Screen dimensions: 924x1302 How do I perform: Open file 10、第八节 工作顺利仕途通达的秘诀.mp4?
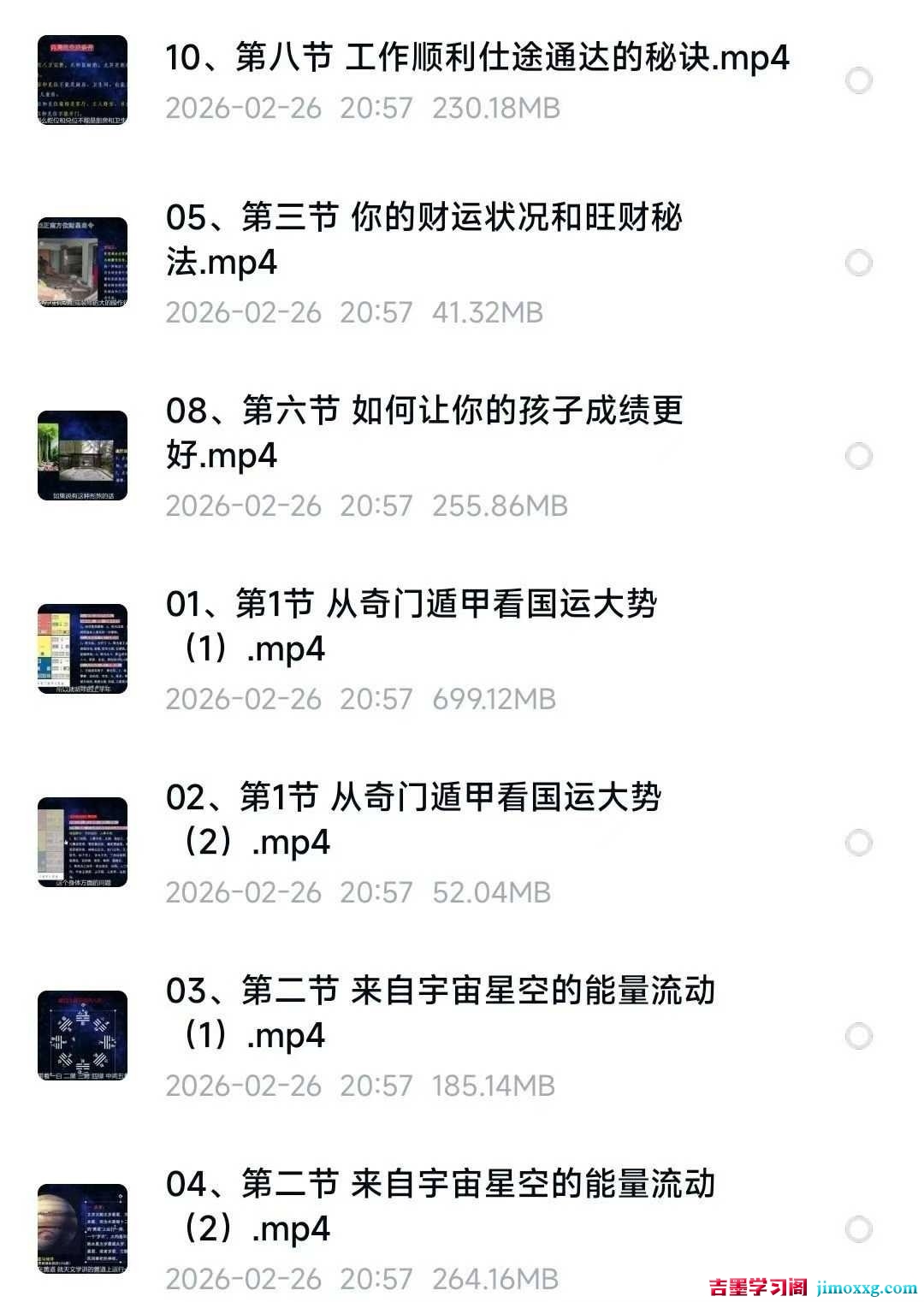pos(476,58)
